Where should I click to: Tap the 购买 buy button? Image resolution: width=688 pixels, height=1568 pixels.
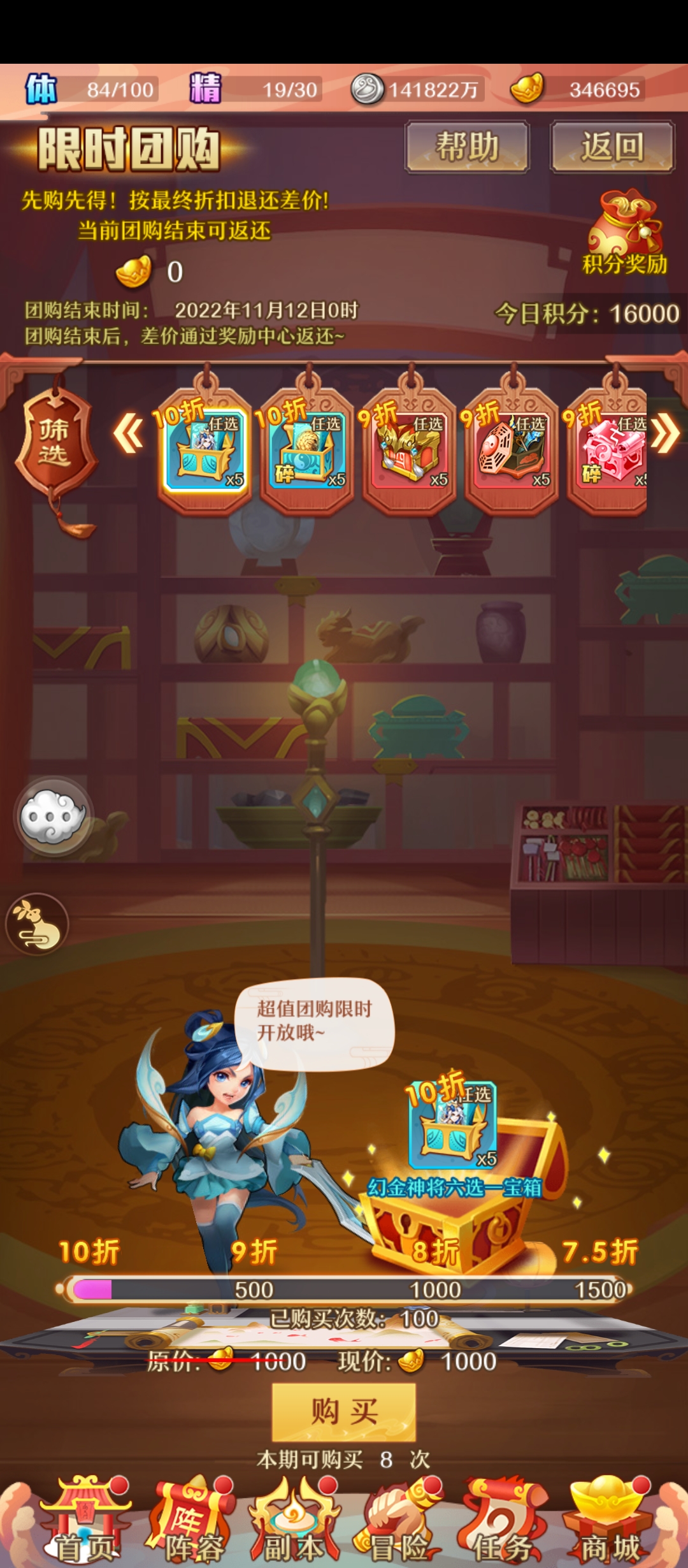click(x=344, y=1411)
